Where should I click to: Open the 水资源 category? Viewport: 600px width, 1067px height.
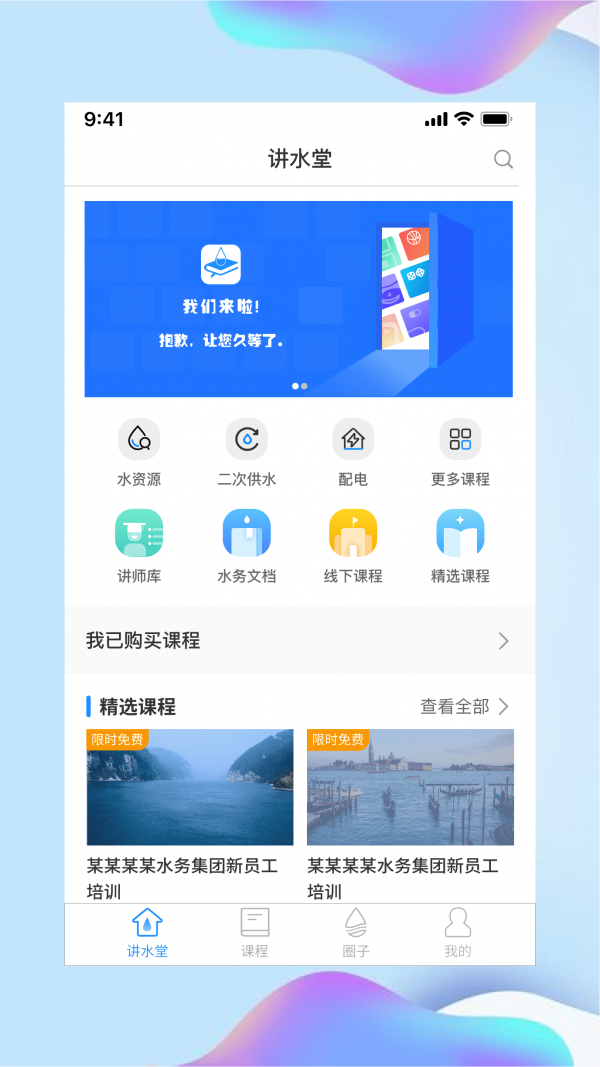(x=139, y=453)
